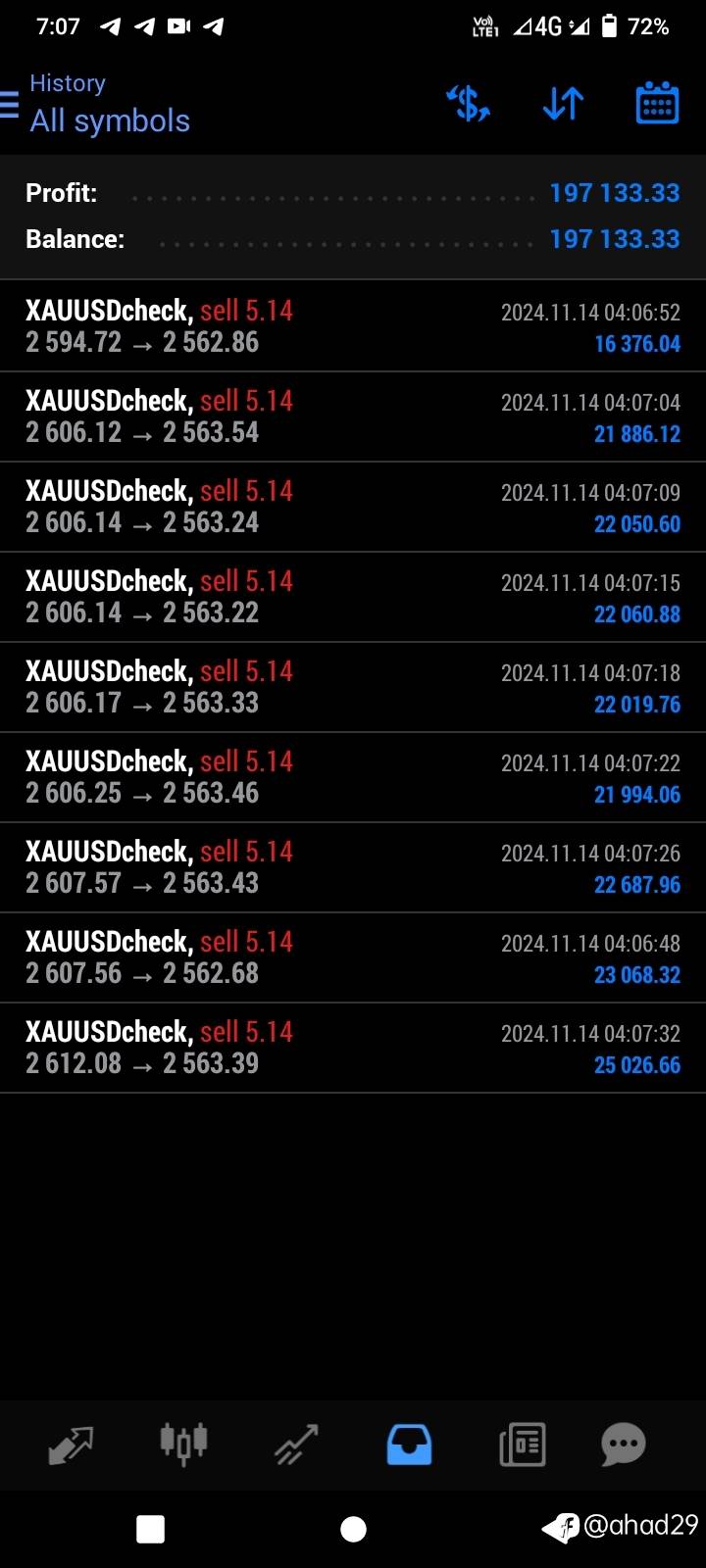706x1568 pixels.
Task: Open the calendar date range picker
Action: (x=657, y=103)
